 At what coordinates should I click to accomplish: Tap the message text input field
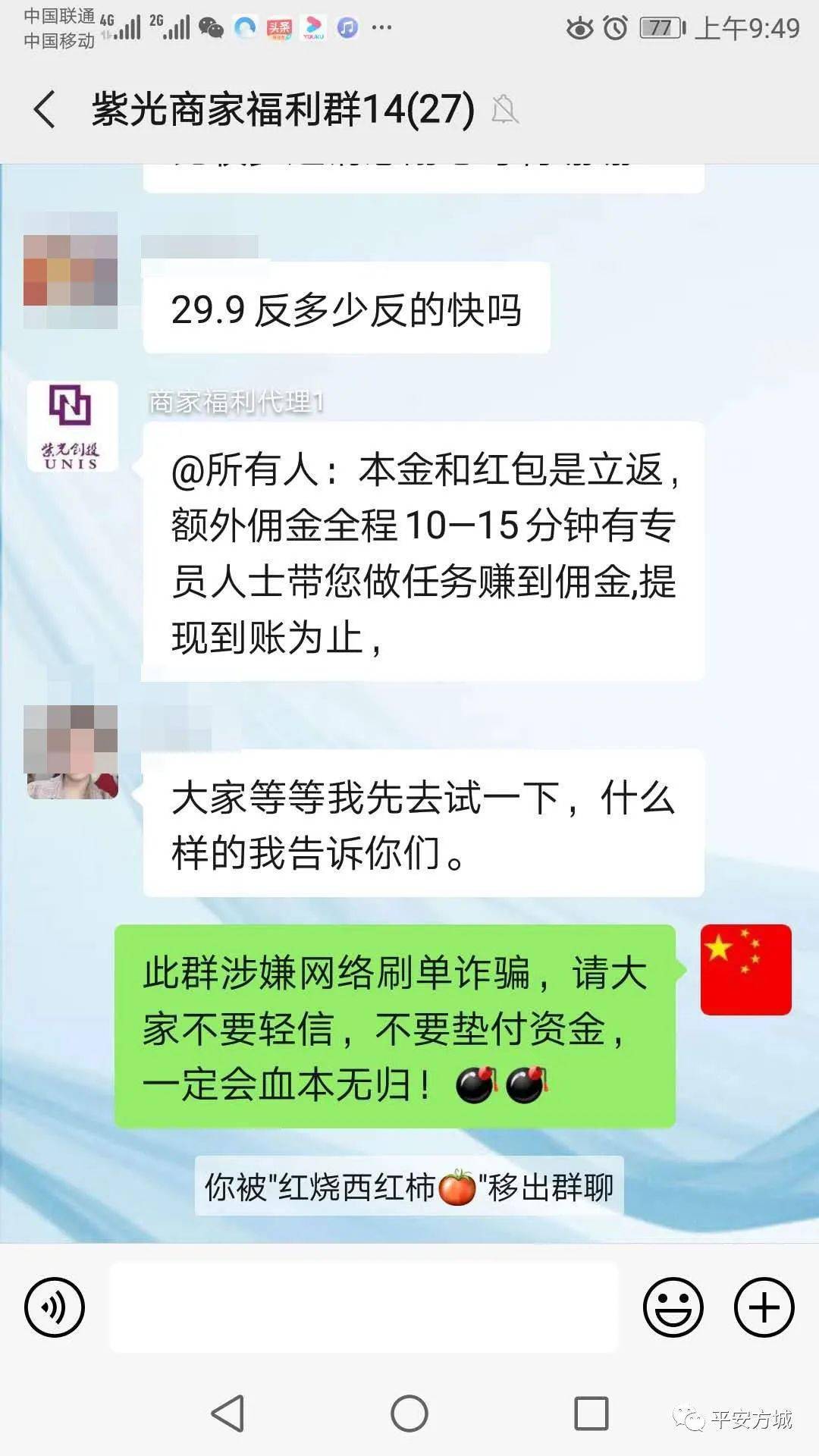(x=364, y=1307)
